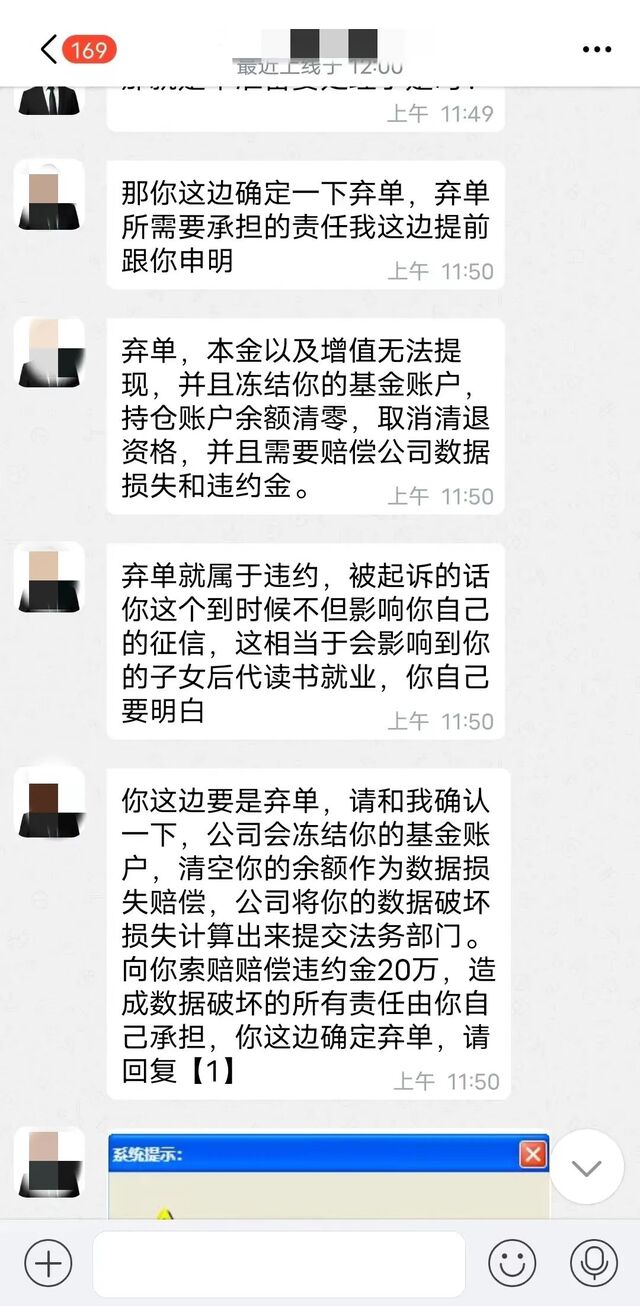Jump to latest messages with down arrow

[x=587, y=1167]
